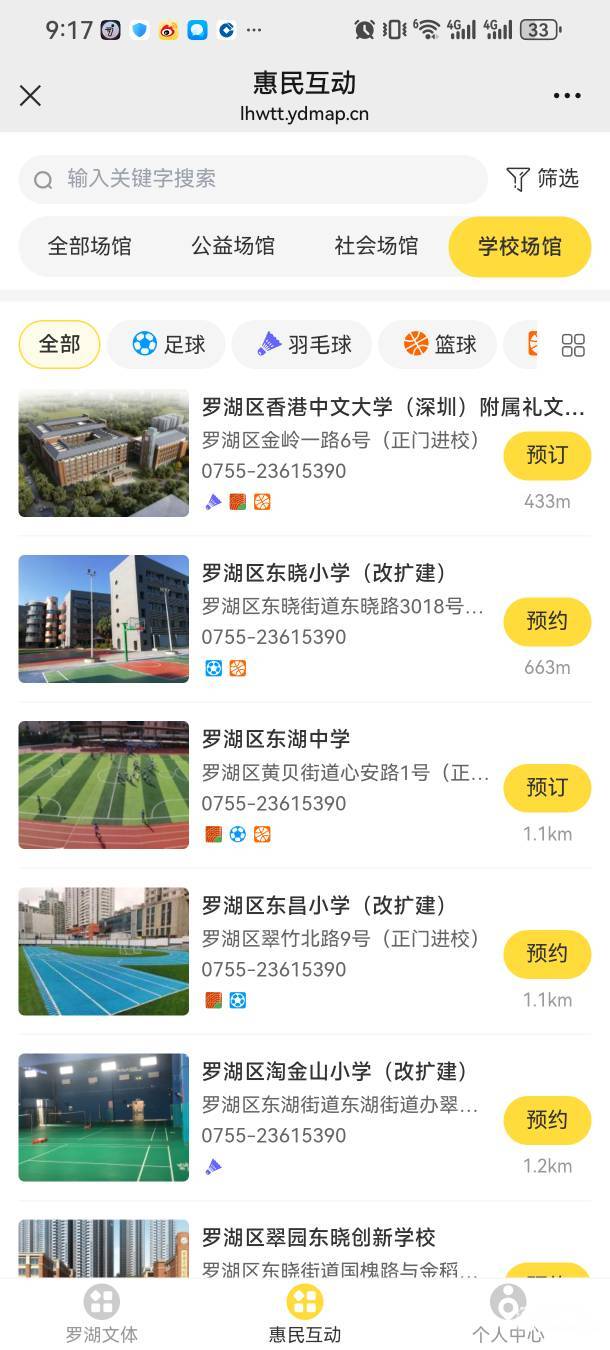This screenshot has width=610, height=1350.
Task: Open the 罗湖区东昌小学 venue listing
Action: [325, 906]
